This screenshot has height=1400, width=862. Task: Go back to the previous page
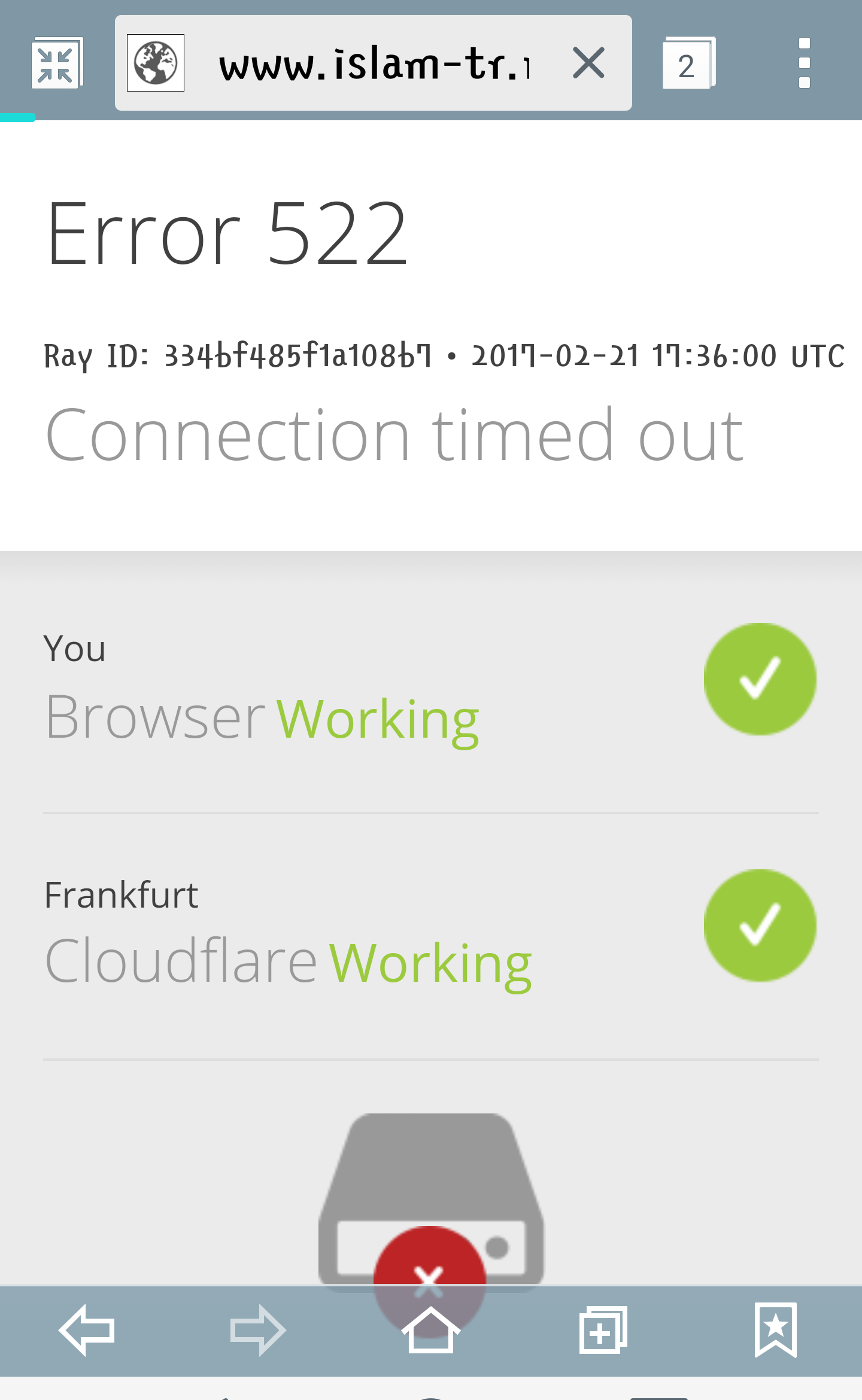click(x=87, y=1329)
